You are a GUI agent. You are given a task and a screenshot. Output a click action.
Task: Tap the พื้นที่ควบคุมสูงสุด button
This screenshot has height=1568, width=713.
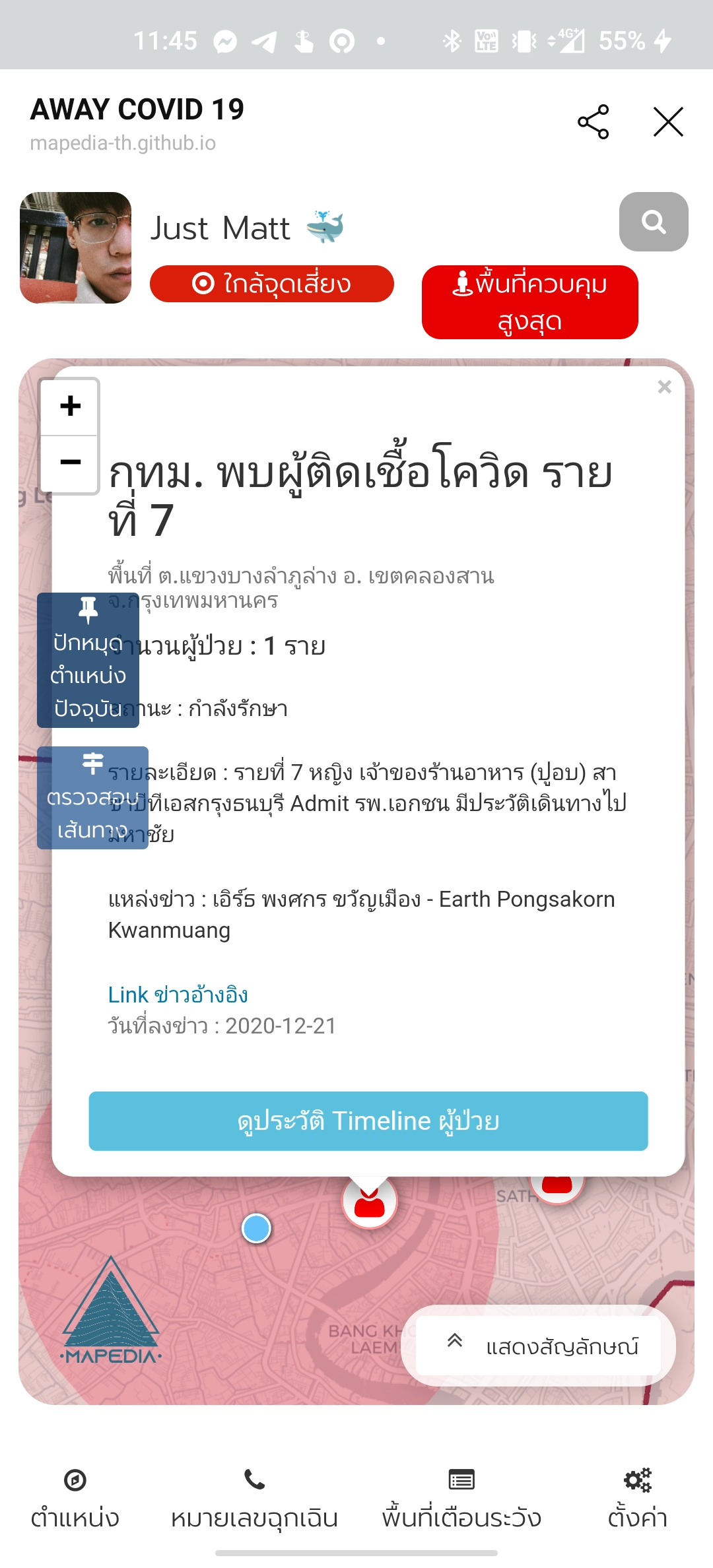coord(530,302)
